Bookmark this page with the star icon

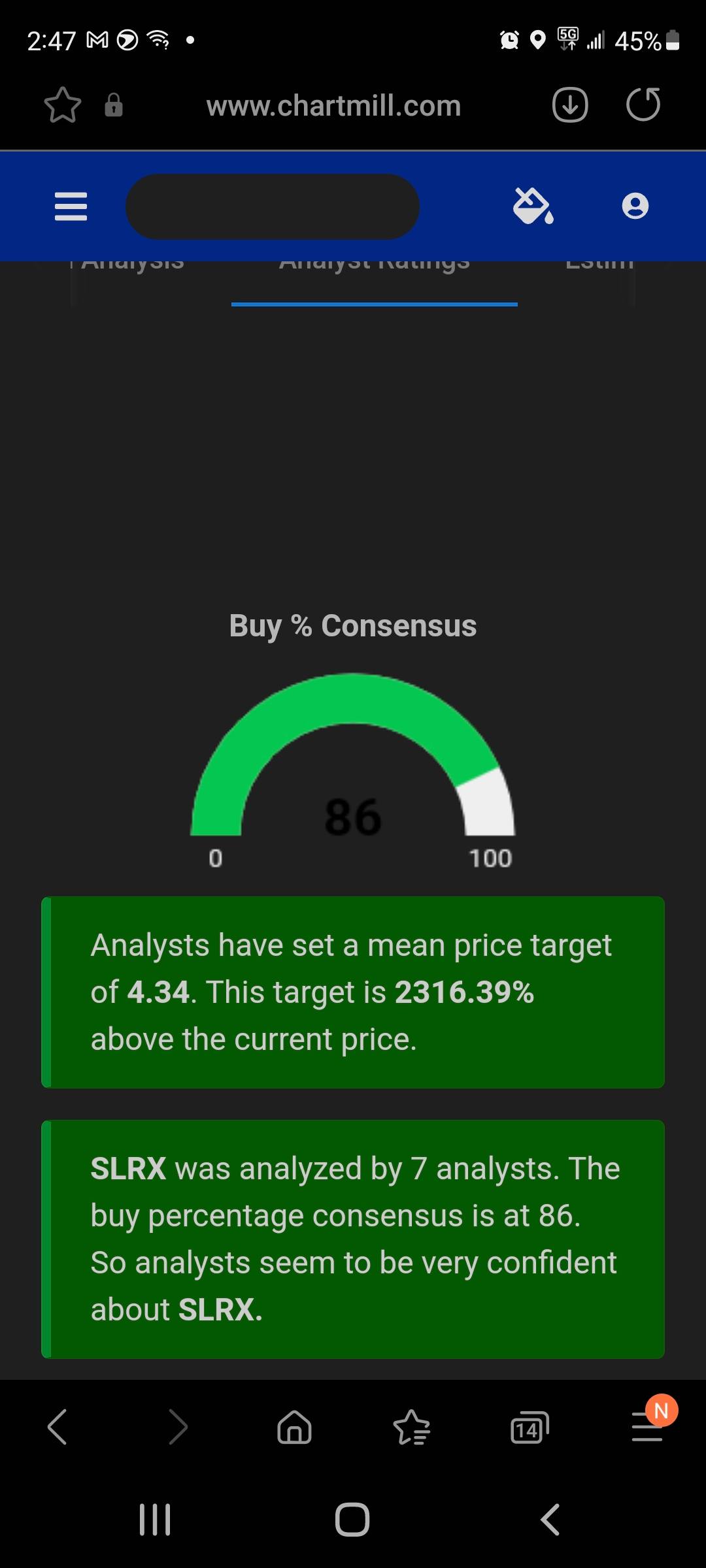(63, 105)
